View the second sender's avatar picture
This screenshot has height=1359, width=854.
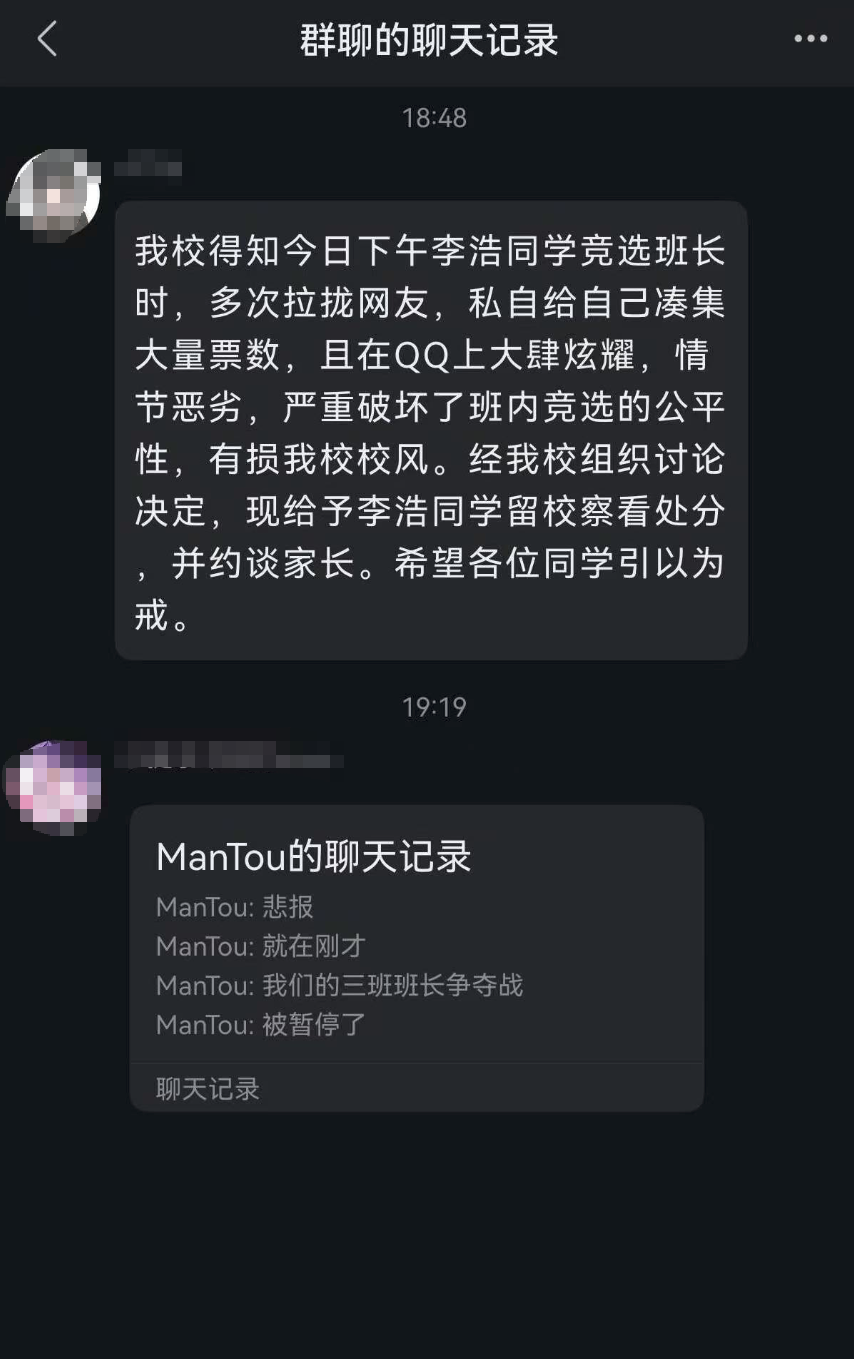coord(55,785)
